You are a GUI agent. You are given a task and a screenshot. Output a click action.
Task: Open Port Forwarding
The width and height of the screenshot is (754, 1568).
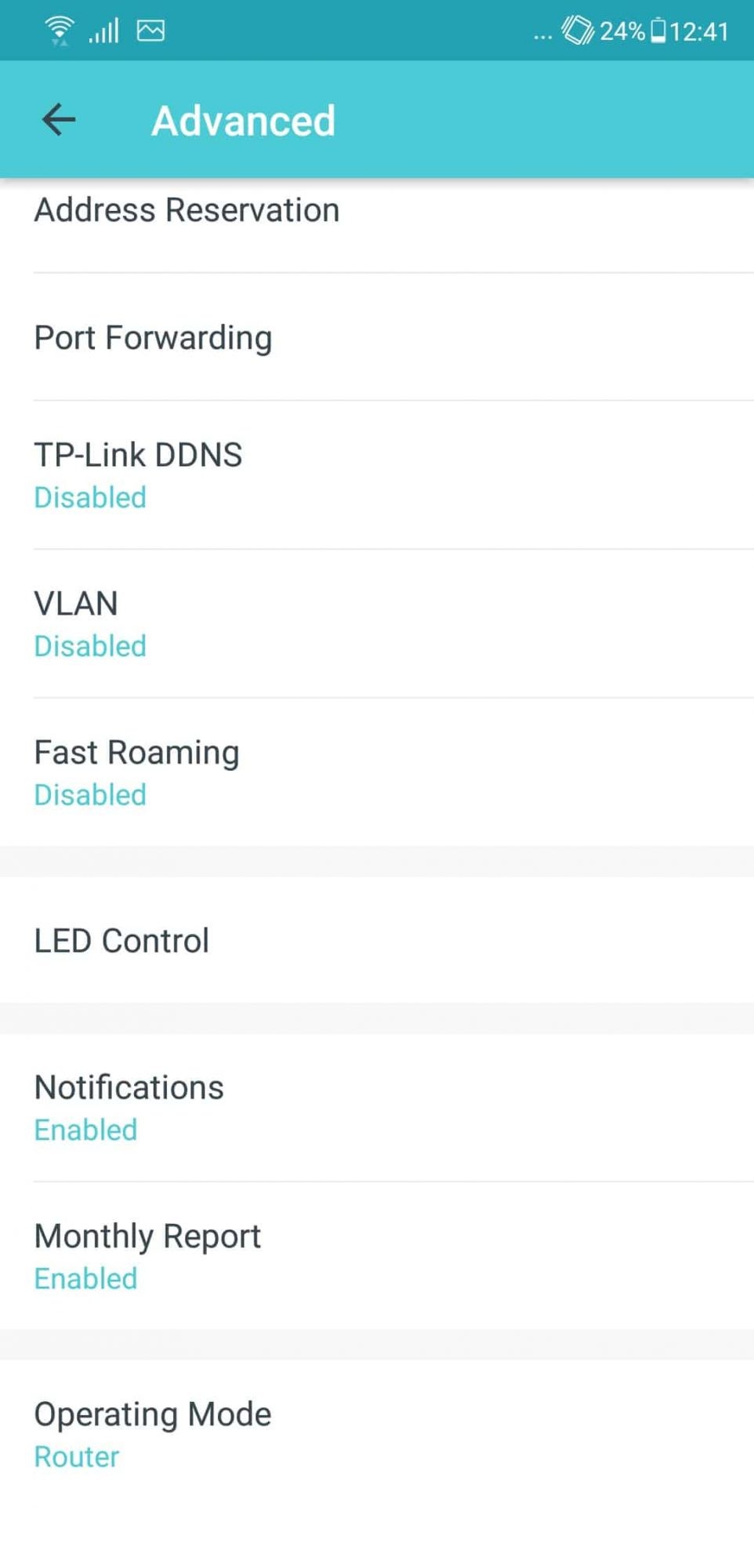point(377,337)
